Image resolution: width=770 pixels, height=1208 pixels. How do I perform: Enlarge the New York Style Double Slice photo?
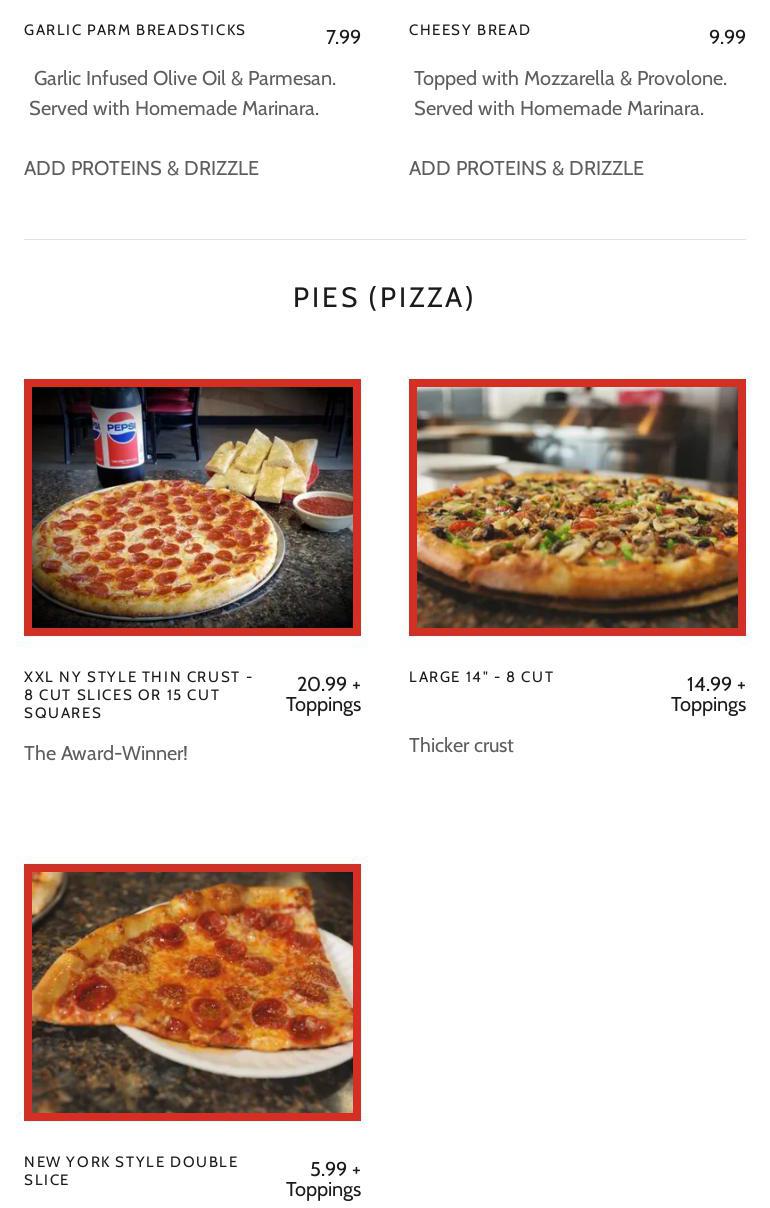(x=192, y=992)
